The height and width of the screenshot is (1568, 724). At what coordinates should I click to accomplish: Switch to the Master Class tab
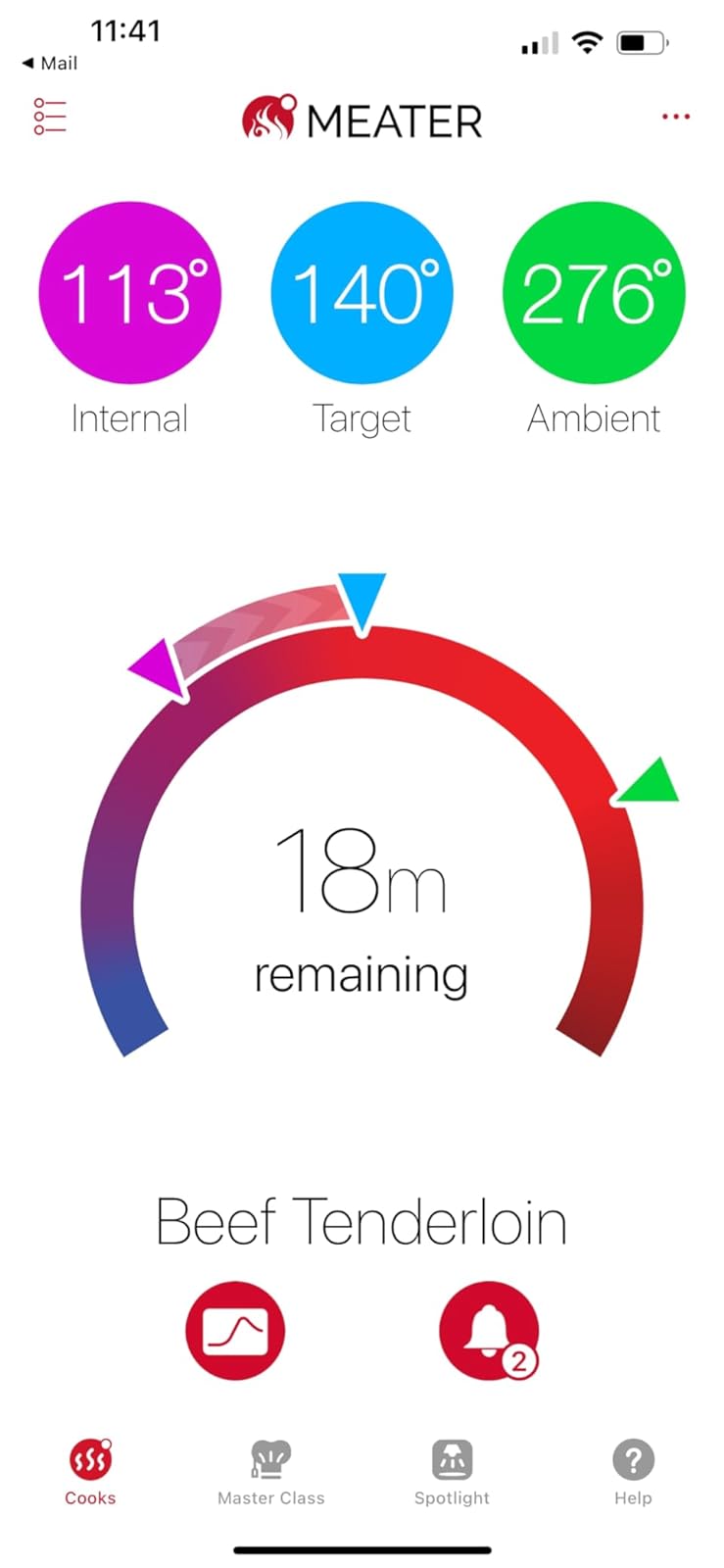point(270,1472)
